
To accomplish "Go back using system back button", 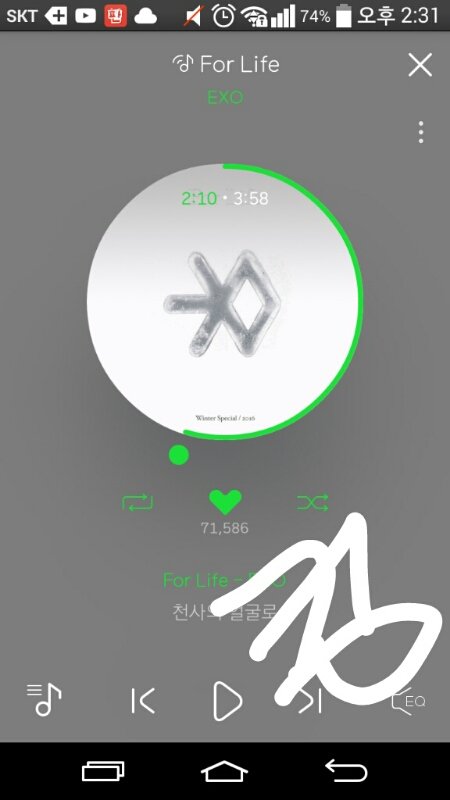I will (x=346, y=770).
